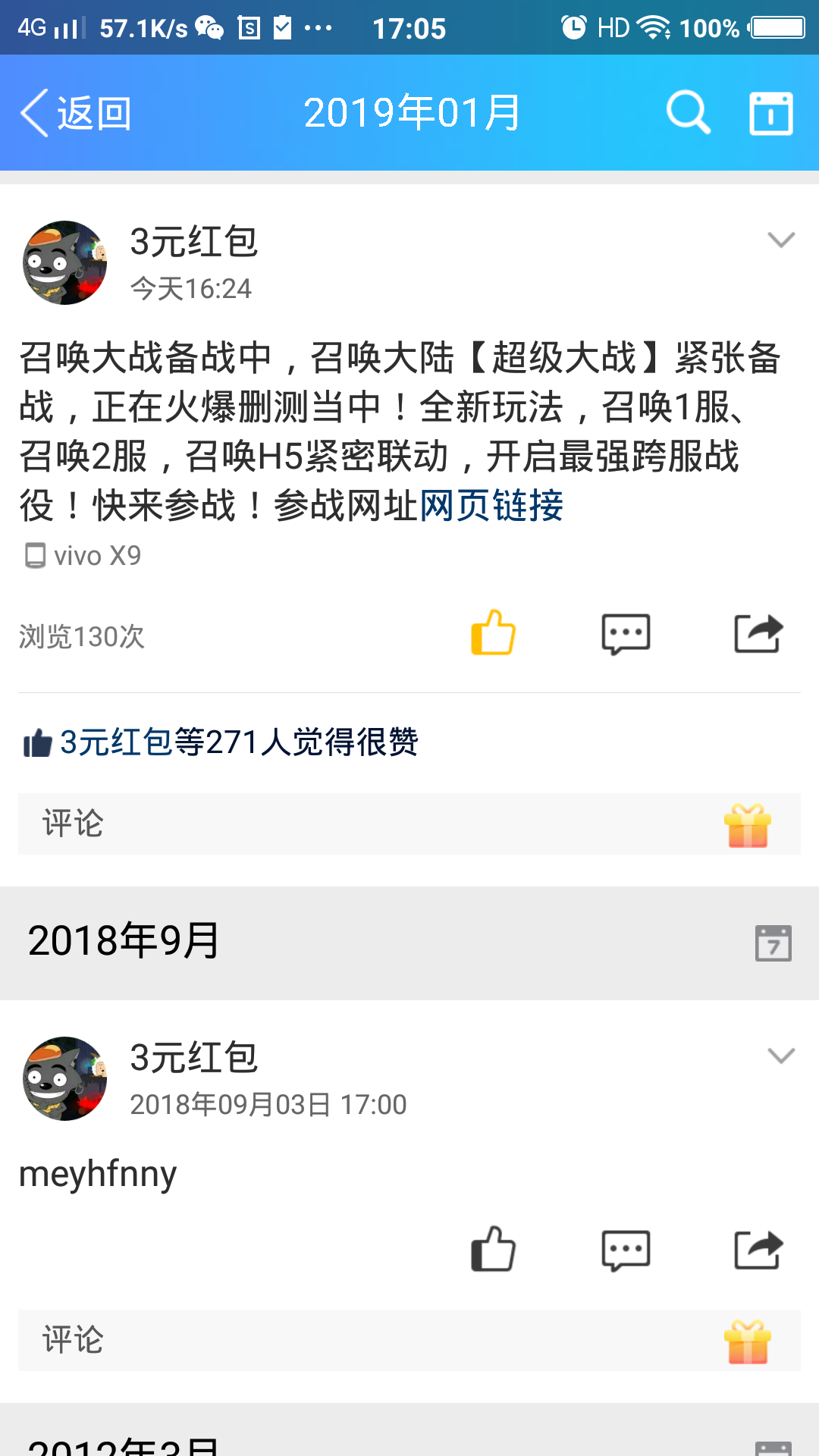This screenshot has height=1456, width=819.
Task: Open 3元红包 avatar on today's post
Action: point(64,262)
